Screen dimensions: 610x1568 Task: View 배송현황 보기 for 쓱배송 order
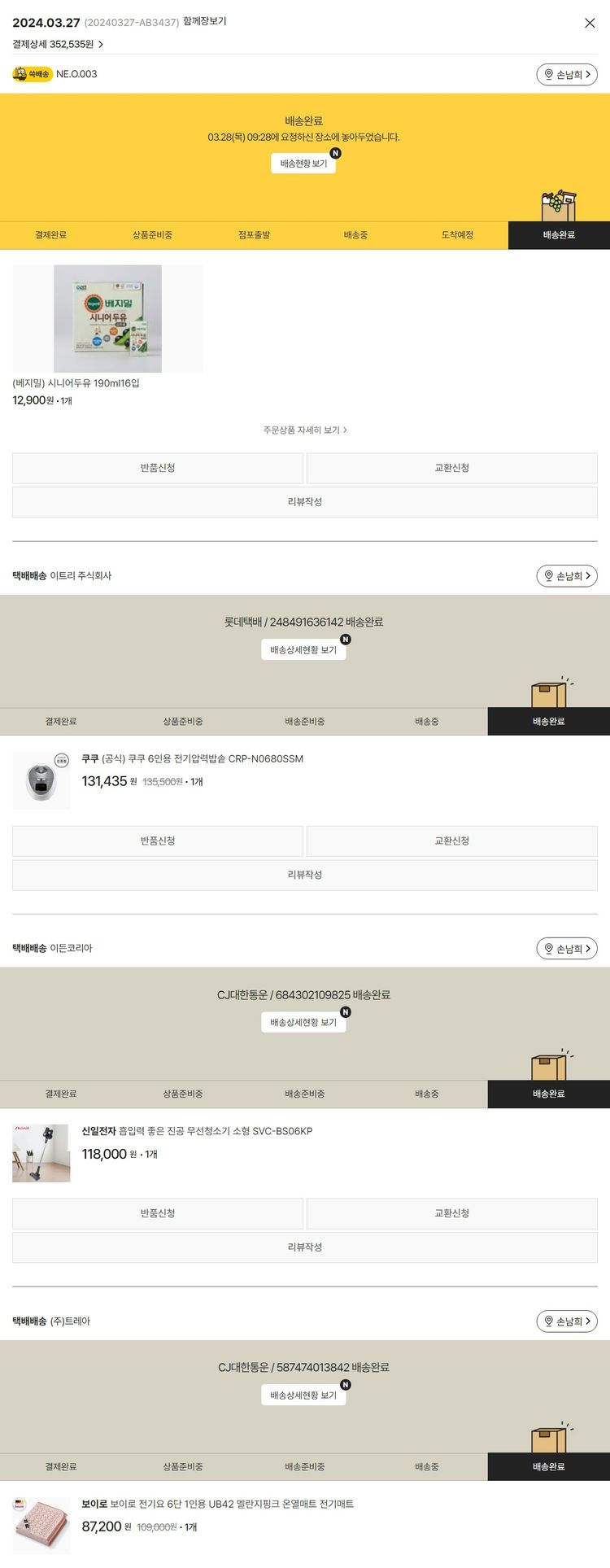tap(303, 164)
